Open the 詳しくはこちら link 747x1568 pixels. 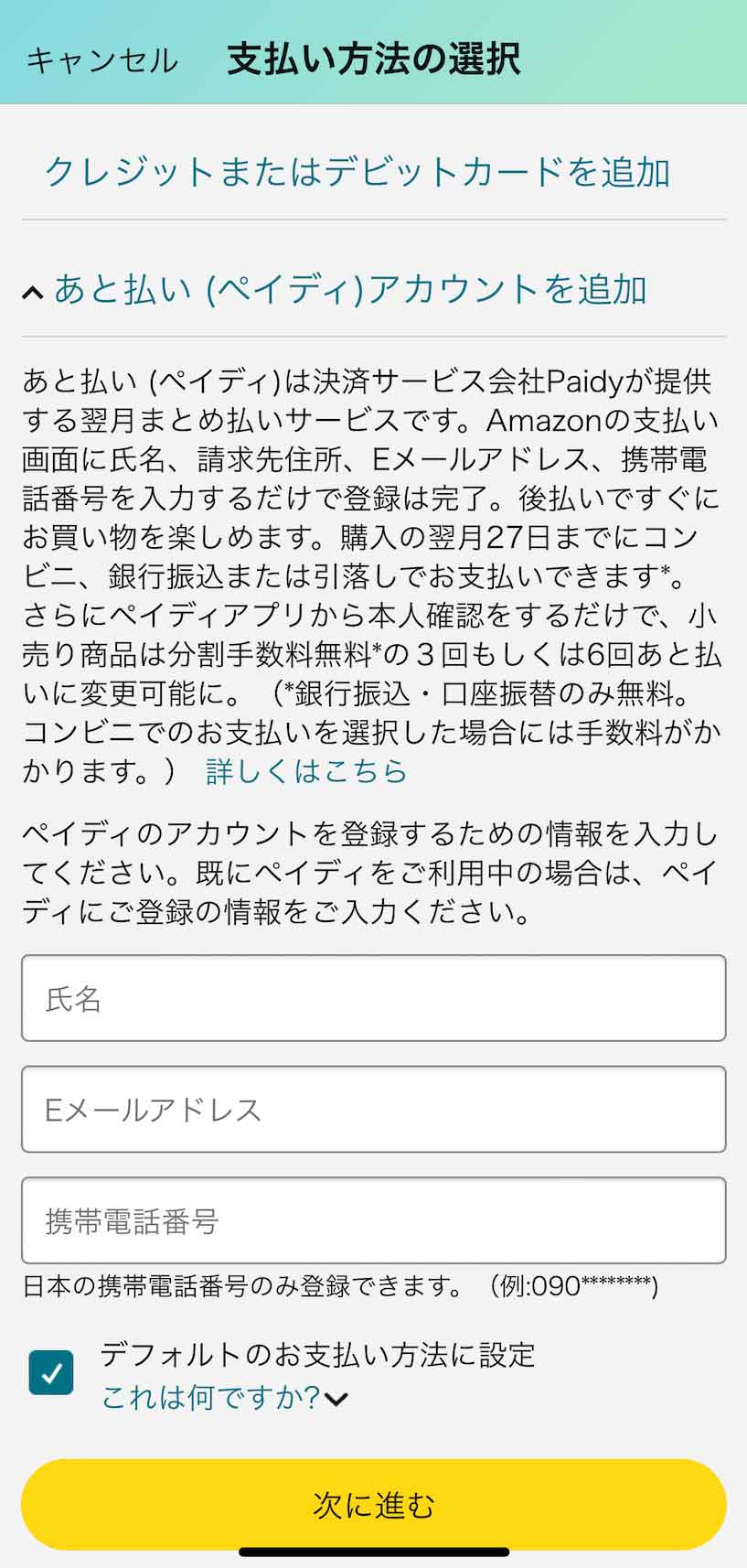pyautogui.click(x=306, y=770)
